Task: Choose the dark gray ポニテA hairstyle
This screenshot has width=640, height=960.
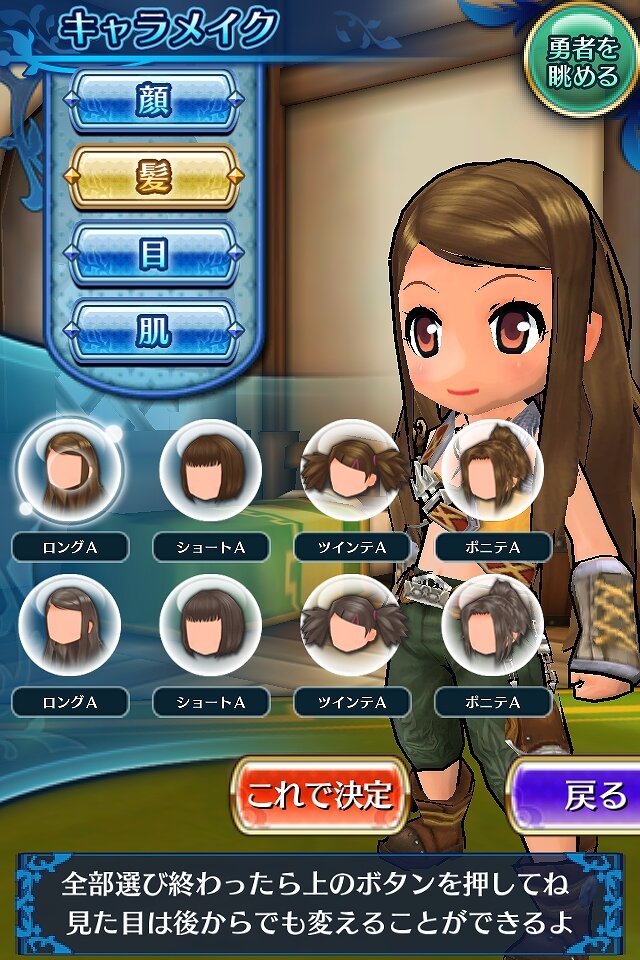Action: pos(492,624)
